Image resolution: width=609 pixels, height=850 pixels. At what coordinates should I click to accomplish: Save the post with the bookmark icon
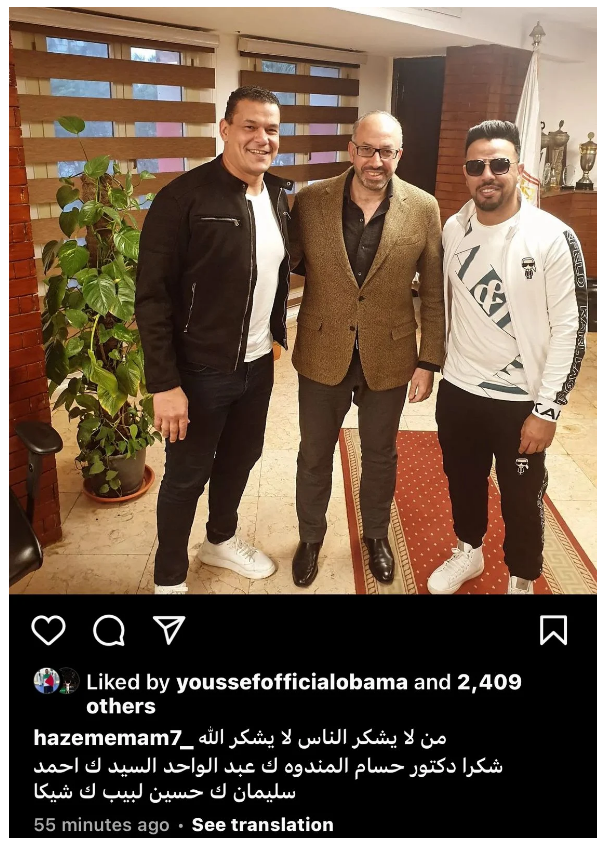553,630
